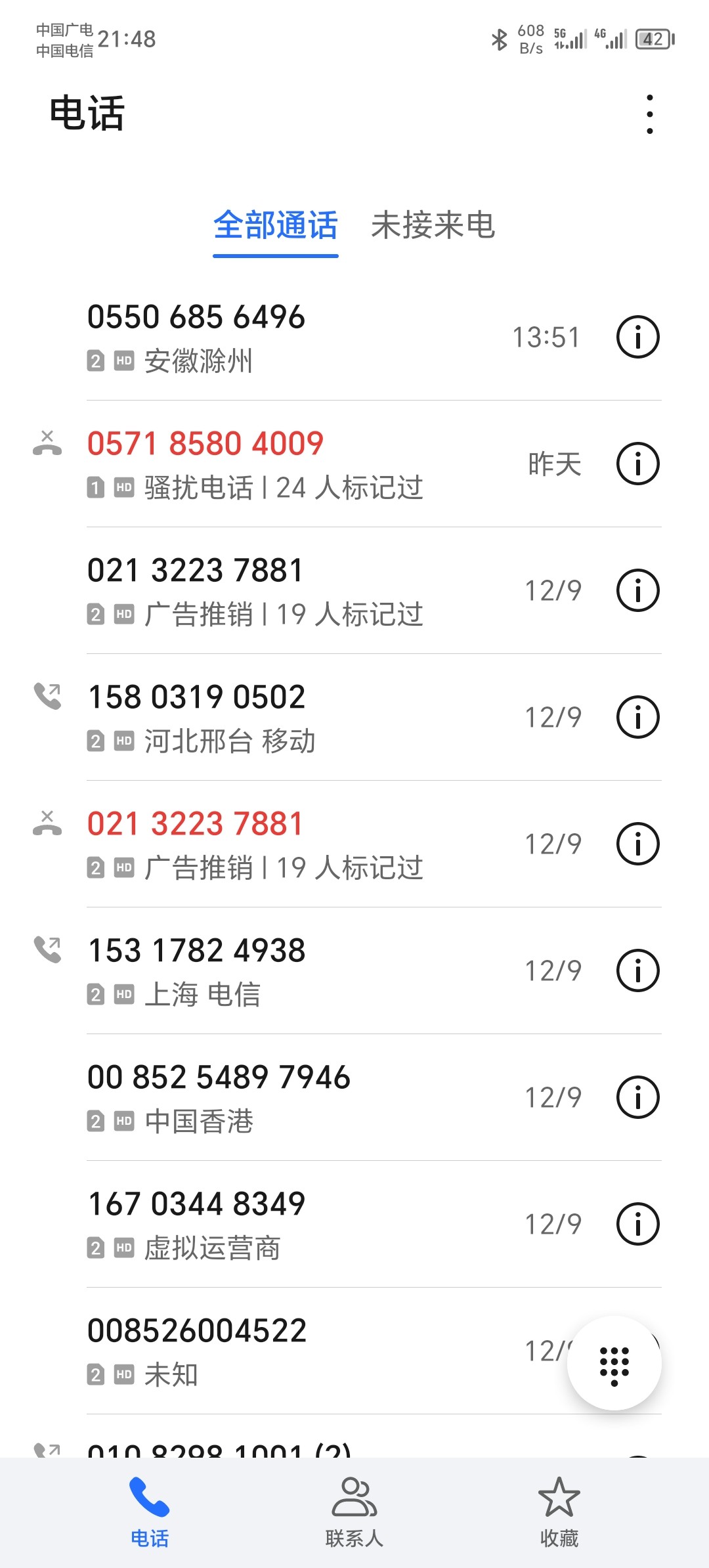709x1568 pixels.
Task: View details of missed call 0571 8580 4009
Action: coord(637,464)
